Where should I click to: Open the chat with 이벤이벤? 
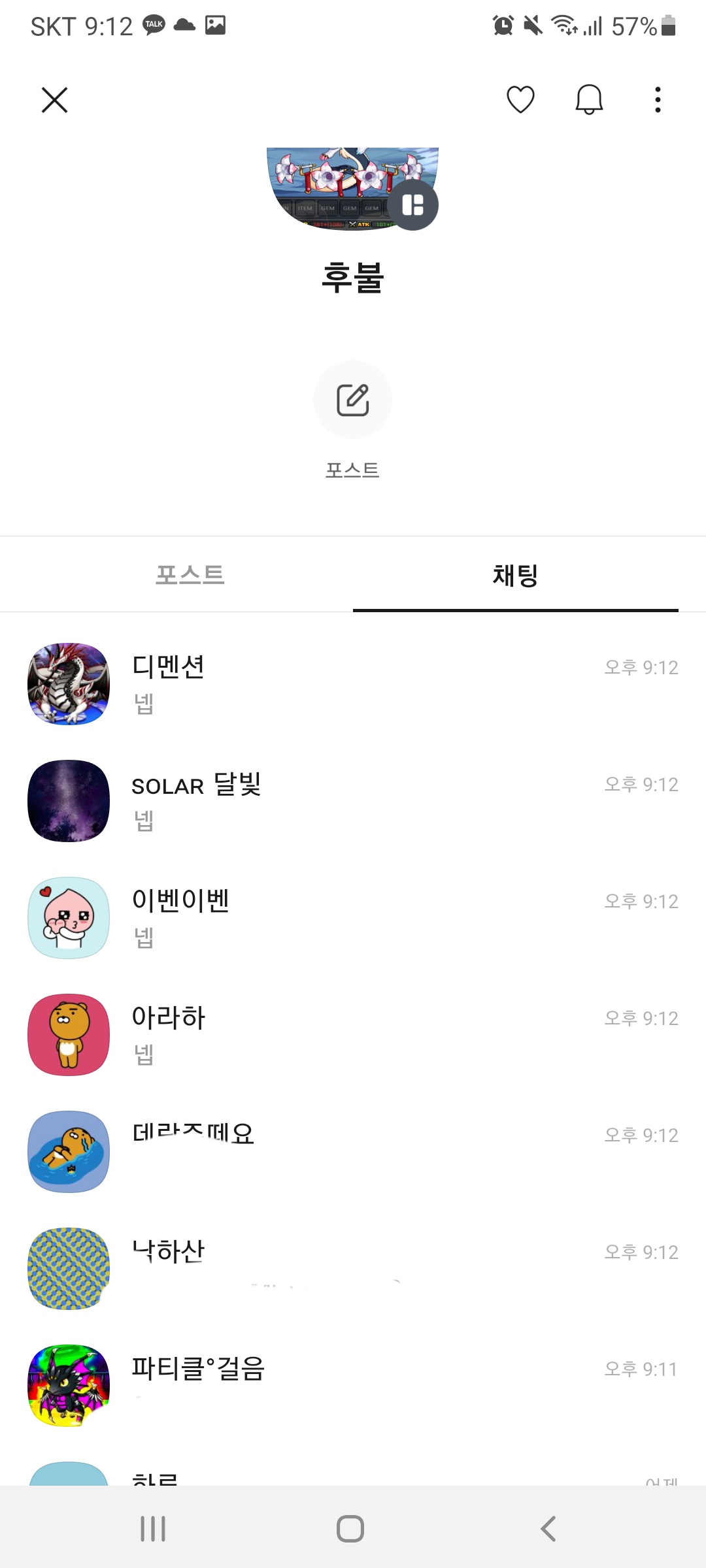point(353,917)
